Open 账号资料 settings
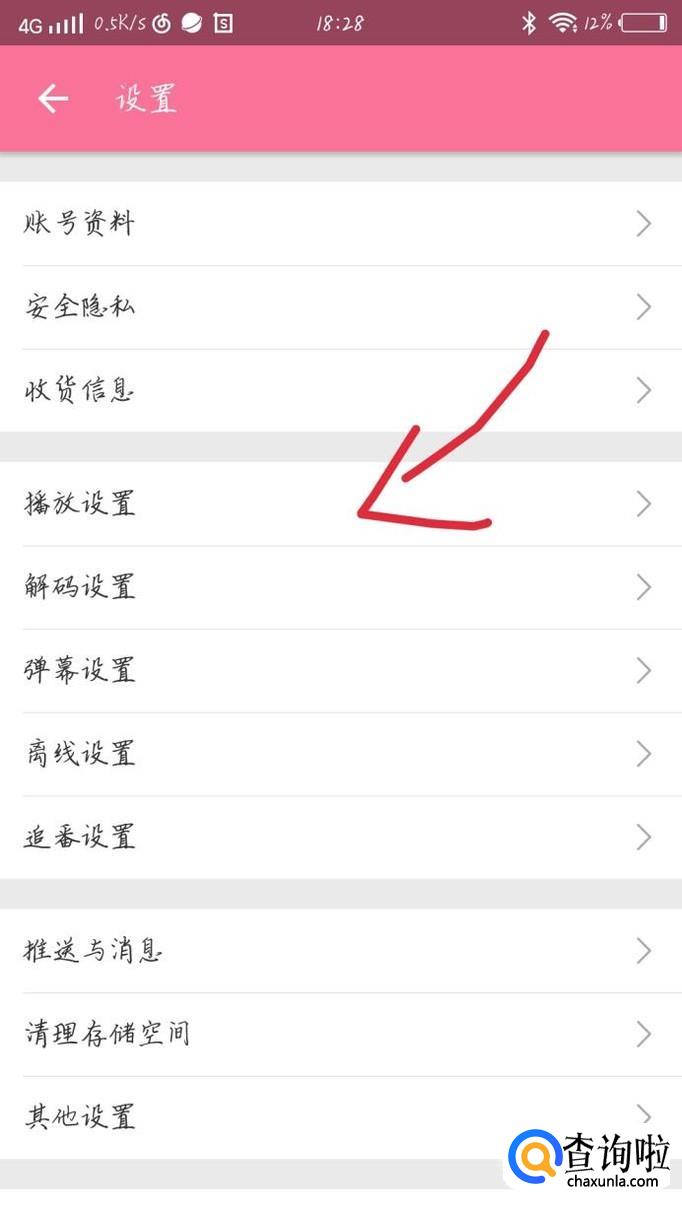682x1212 pixels. (x=341, y=224)
